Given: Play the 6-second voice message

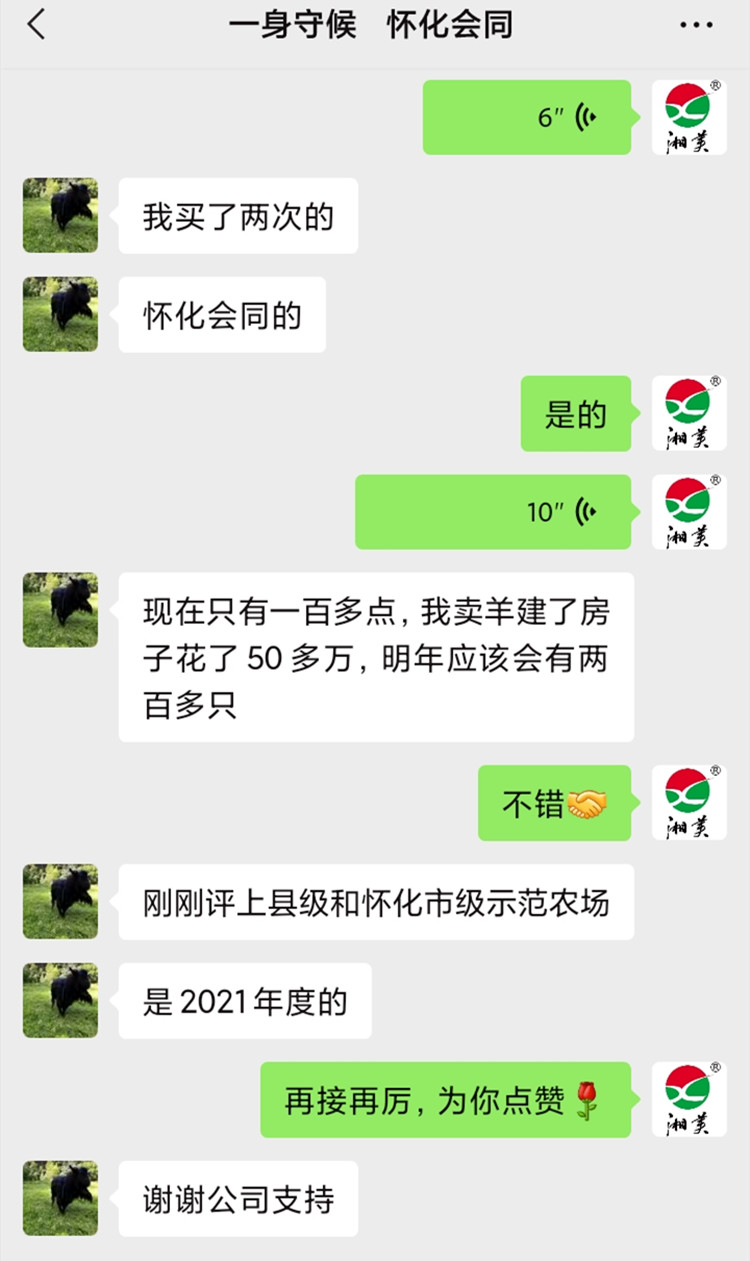Looking at the screenshot, I should pos(527,118).
